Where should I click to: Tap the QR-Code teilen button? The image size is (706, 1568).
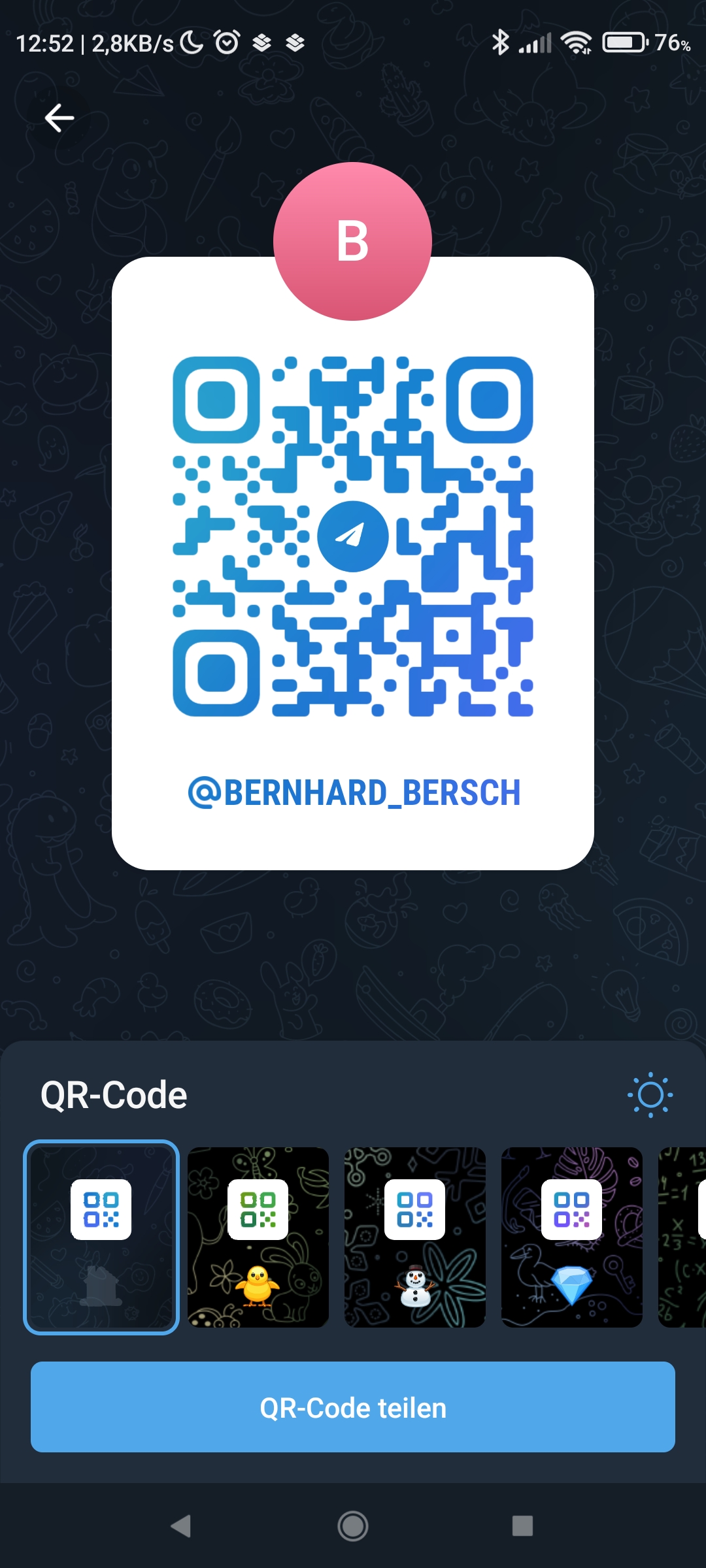click(353, 1407)
